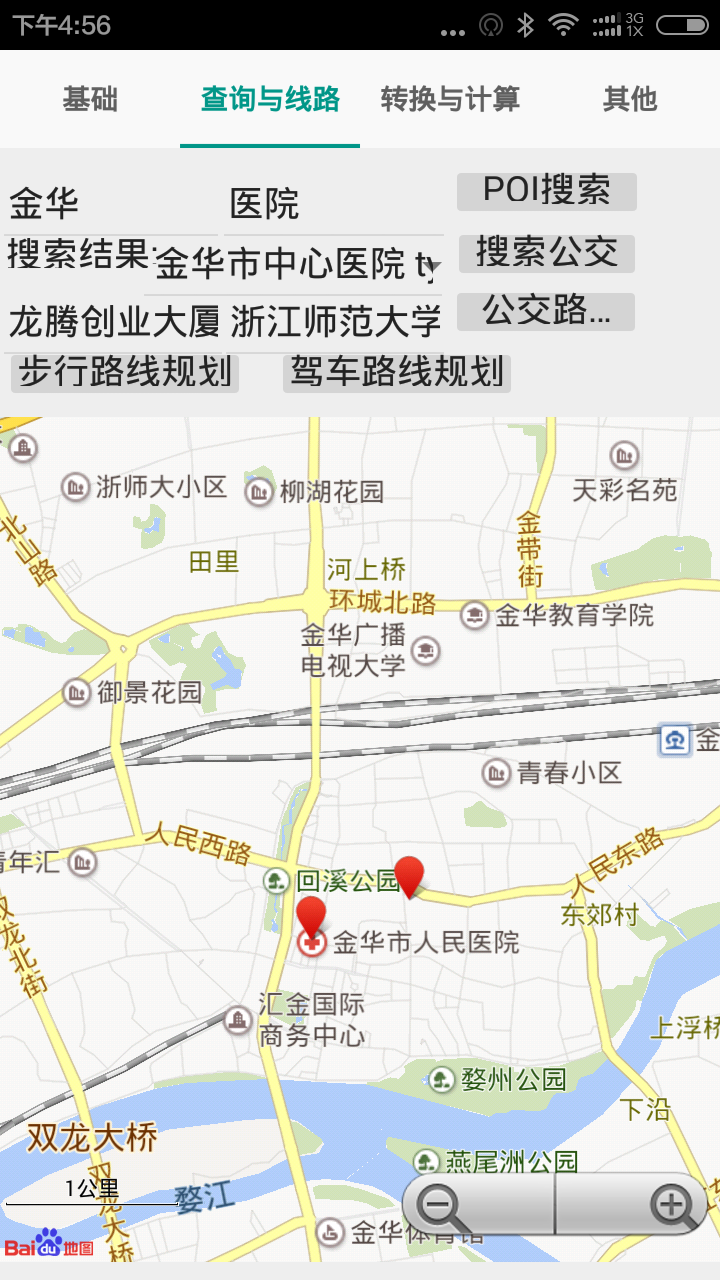Switch to the 转换与计算 tab
The image size is (720, 1280).
(x=450, y=99)
